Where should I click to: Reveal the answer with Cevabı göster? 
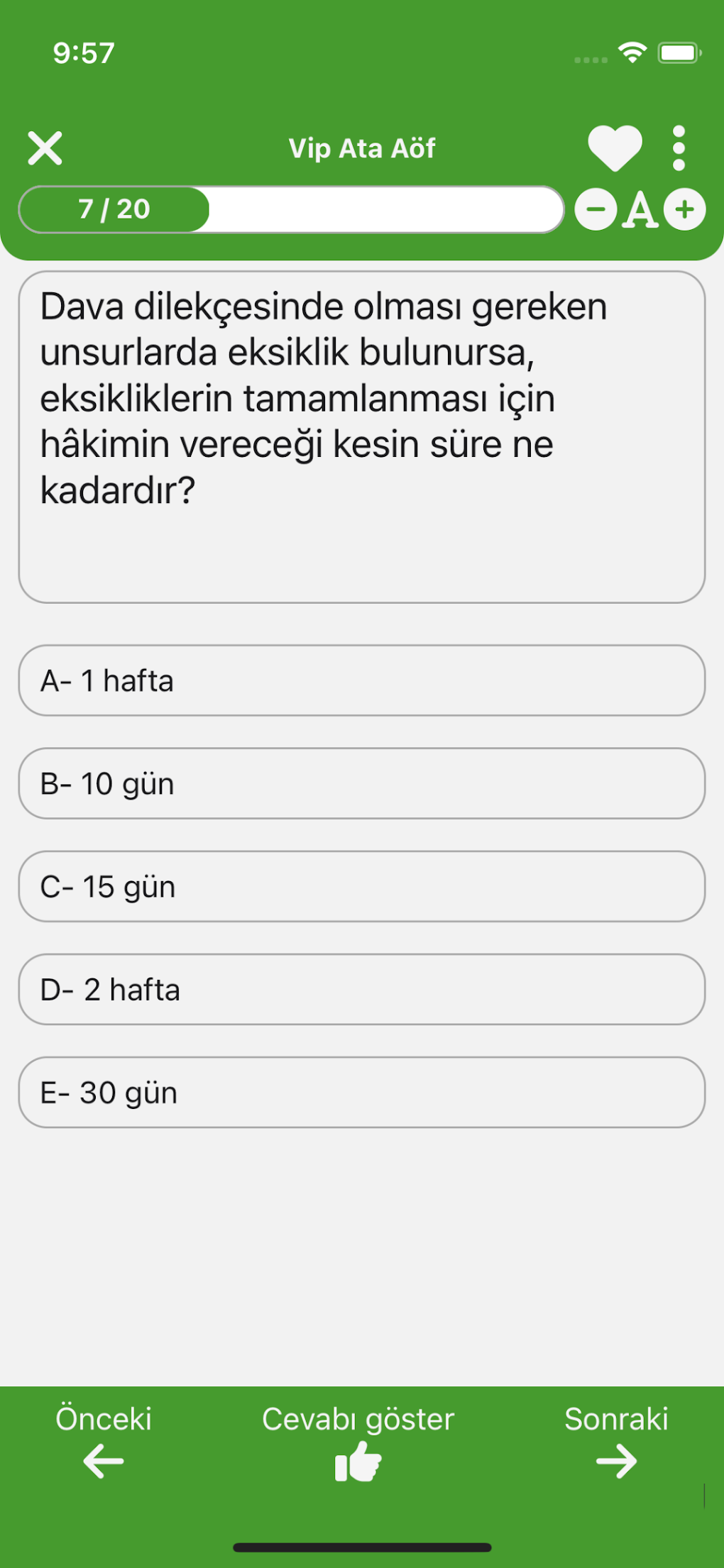tap(358, 1441)
